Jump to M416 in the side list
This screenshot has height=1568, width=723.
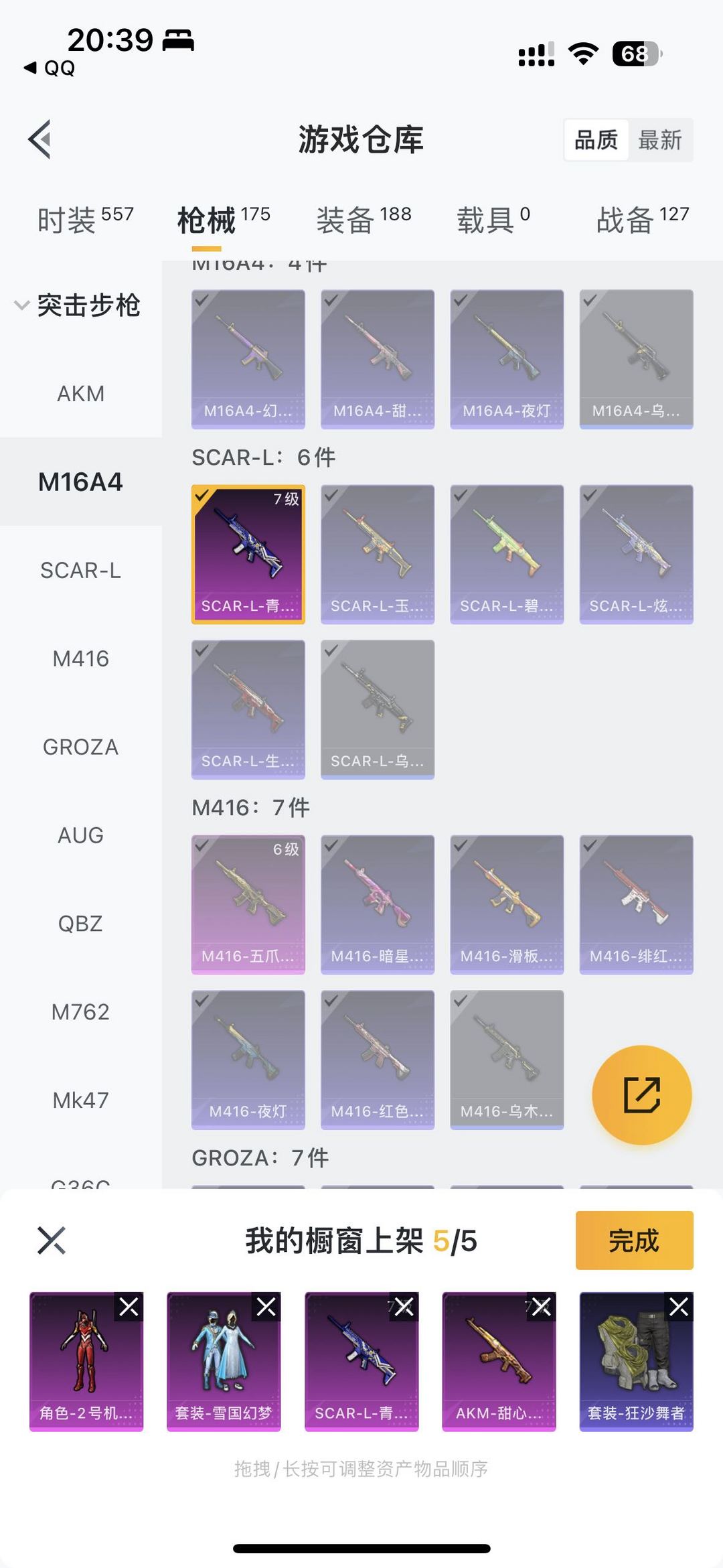[80, 658]
